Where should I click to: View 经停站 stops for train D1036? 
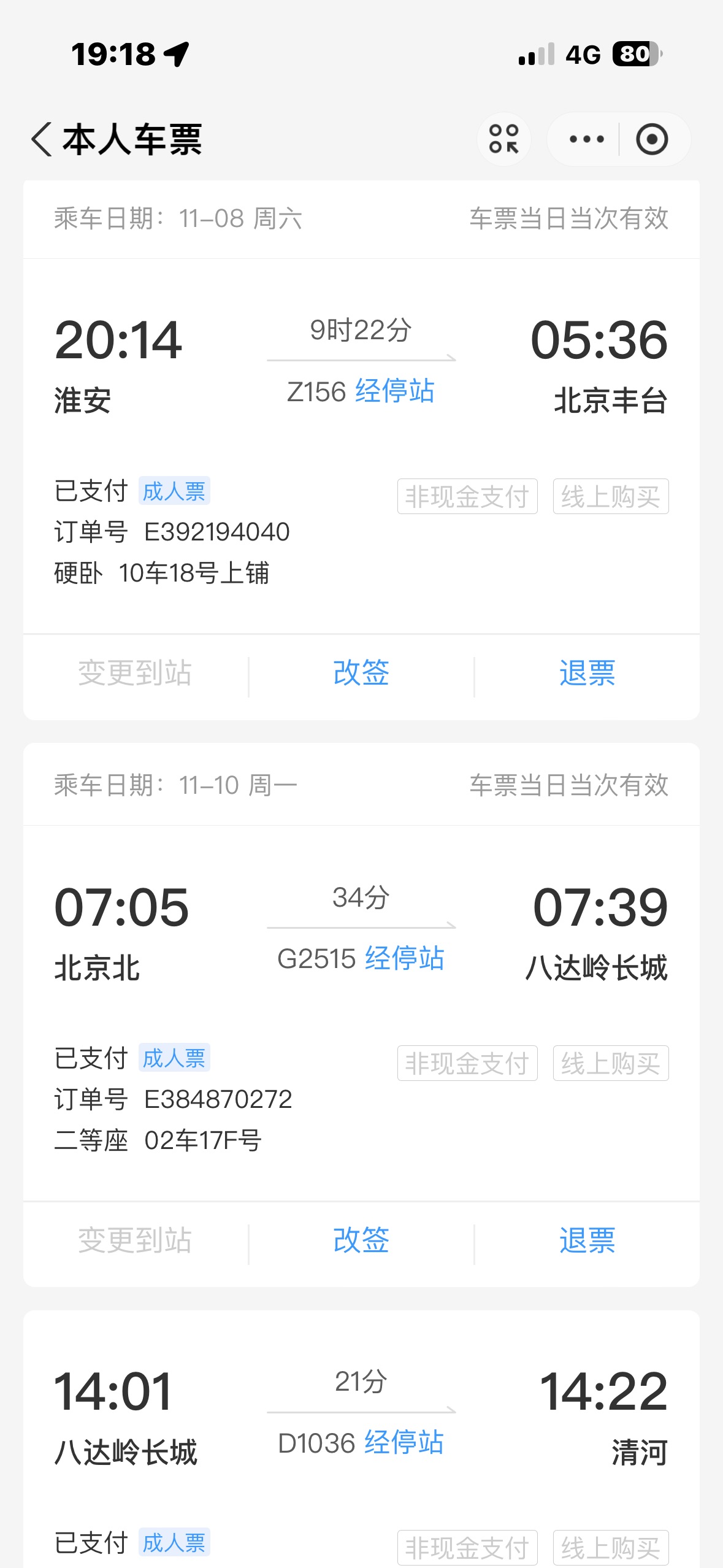[404, 1443]
